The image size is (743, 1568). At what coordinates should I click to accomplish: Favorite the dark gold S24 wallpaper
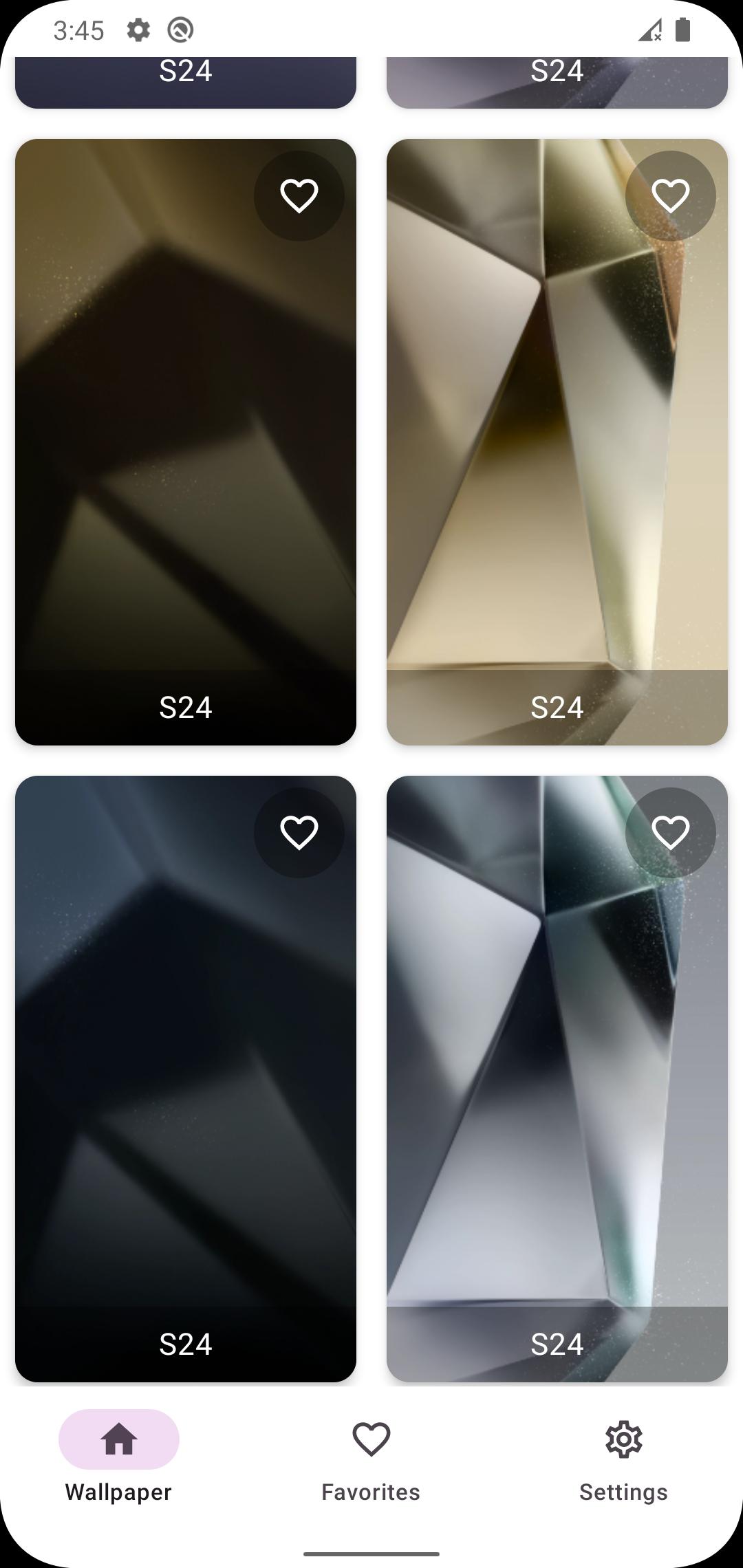(299, 196)
